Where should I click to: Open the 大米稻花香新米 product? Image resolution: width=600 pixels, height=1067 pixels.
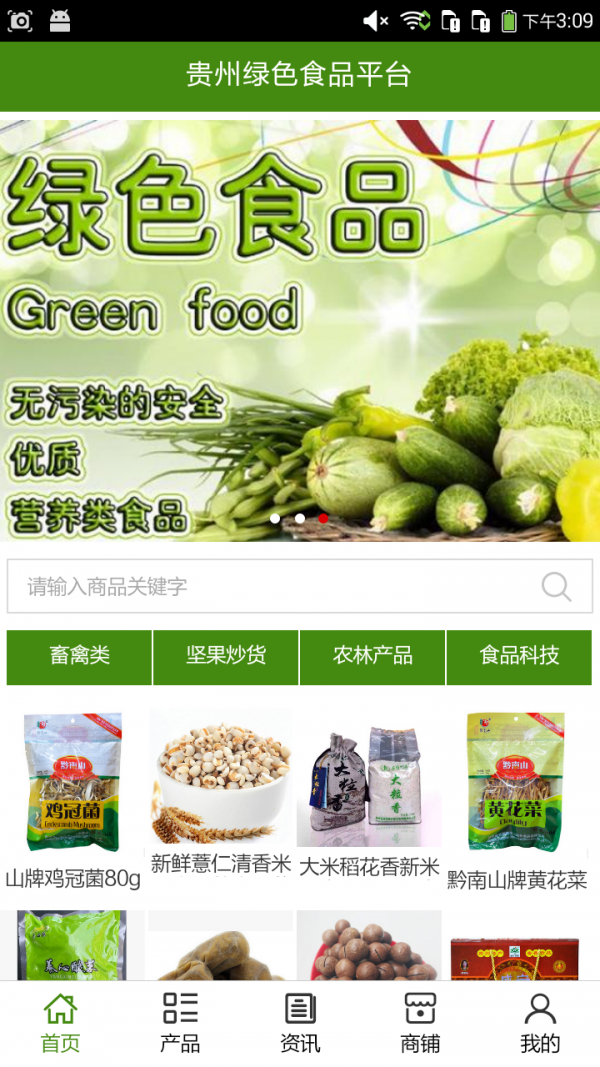pos(369,790)
